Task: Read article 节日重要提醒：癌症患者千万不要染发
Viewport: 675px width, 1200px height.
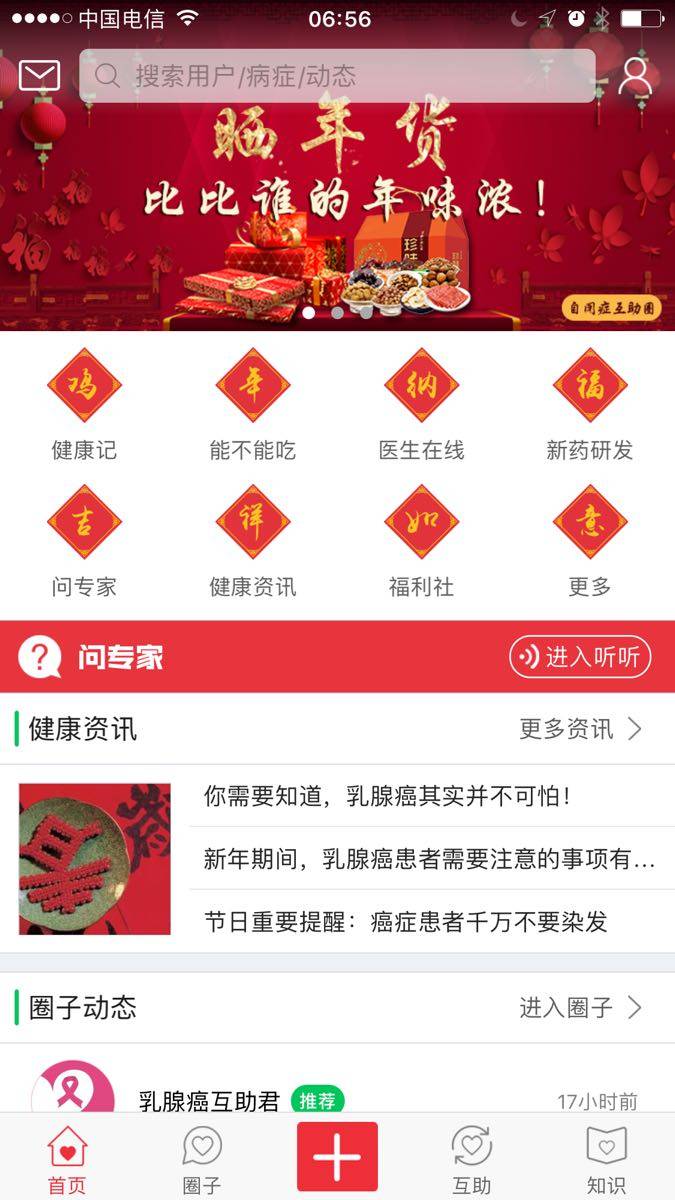Action: 405,921
